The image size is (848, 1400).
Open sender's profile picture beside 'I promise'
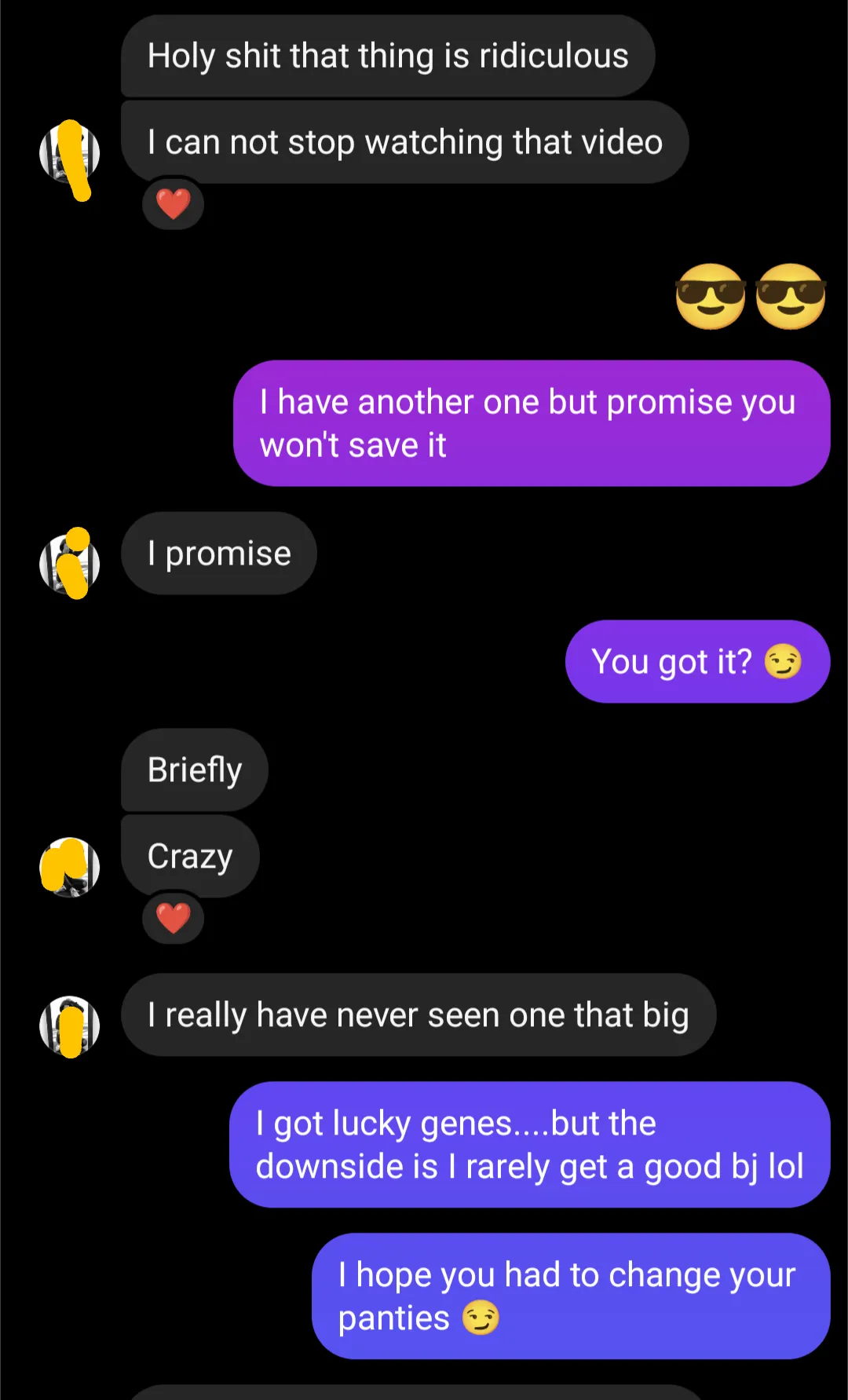tap(70, 563)
